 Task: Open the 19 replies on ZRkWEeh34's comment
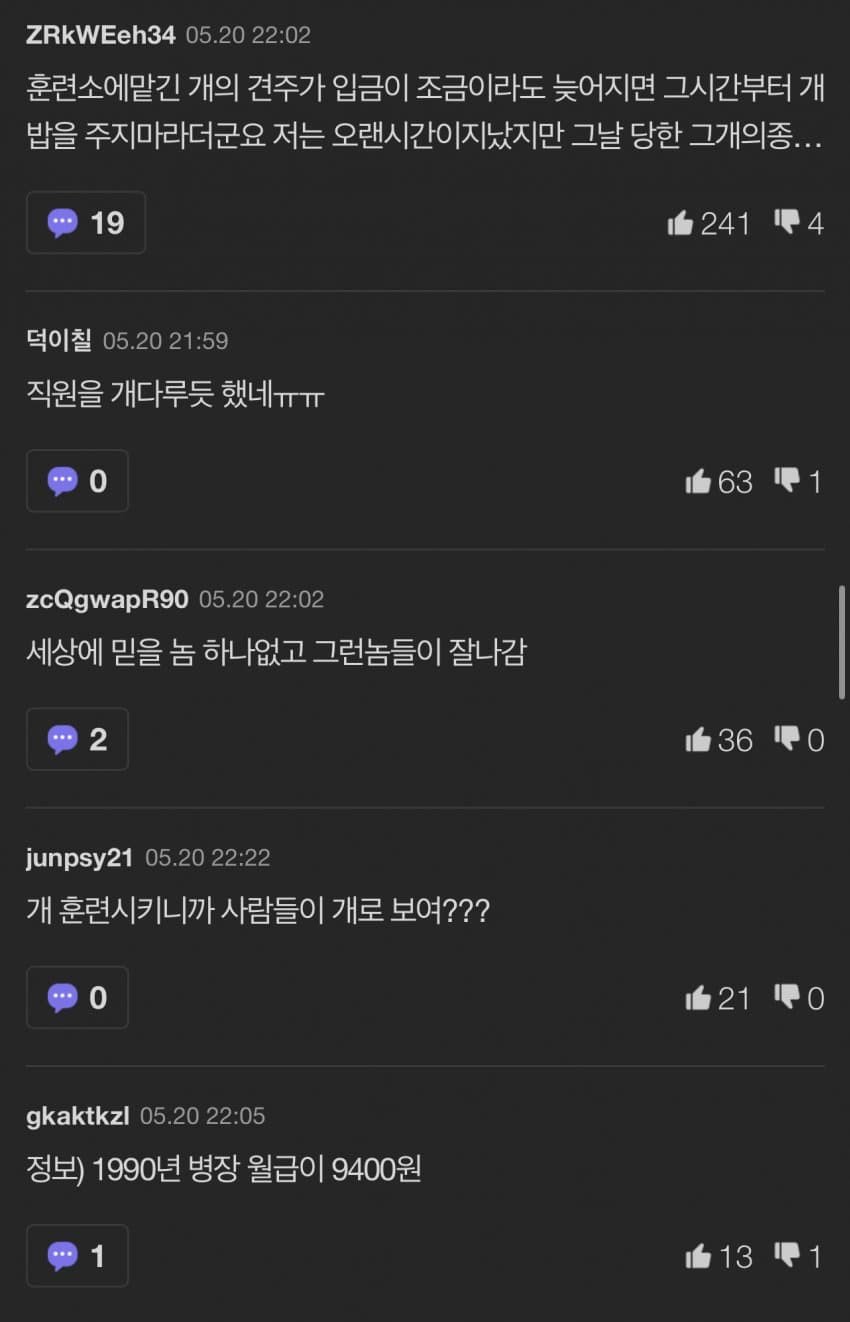pos(86,223)
